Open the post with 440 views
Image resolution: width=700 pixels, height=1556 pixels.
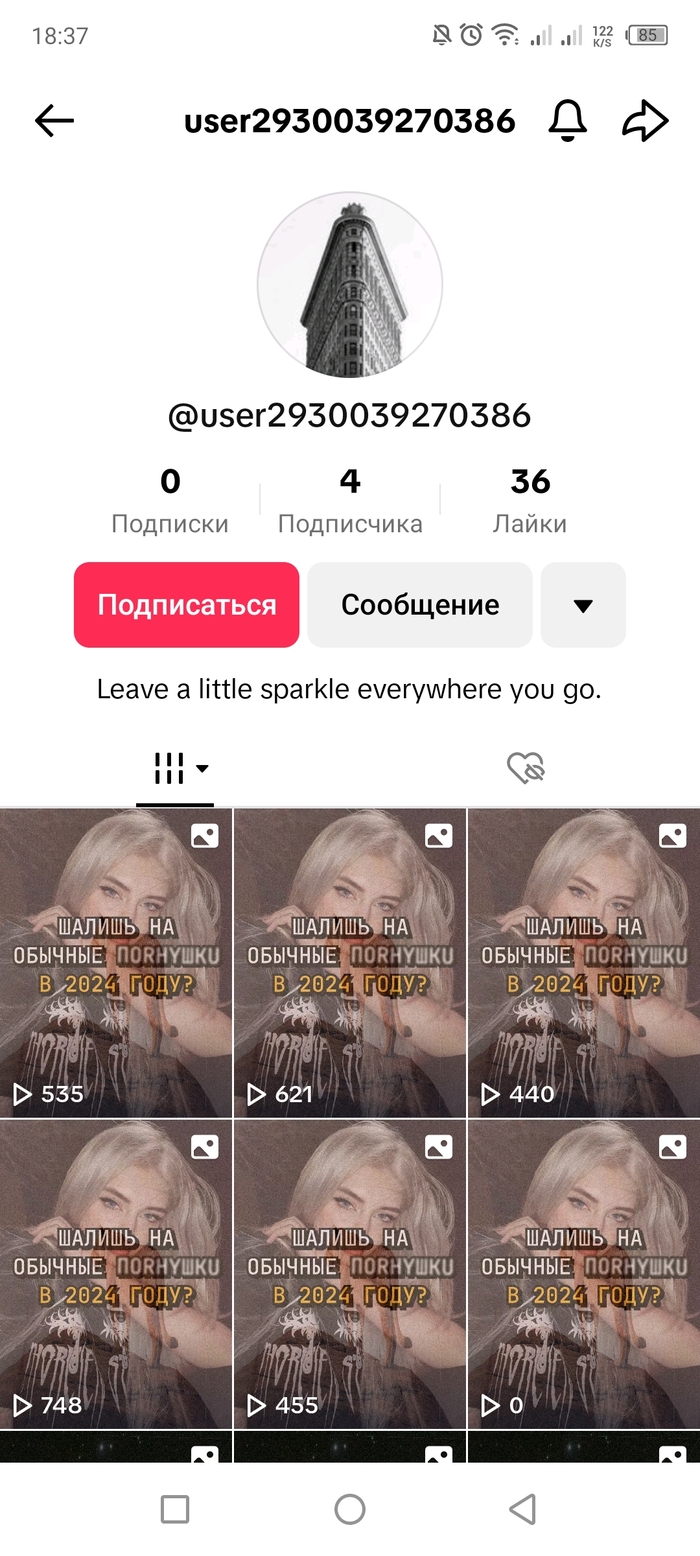[584, 962]
